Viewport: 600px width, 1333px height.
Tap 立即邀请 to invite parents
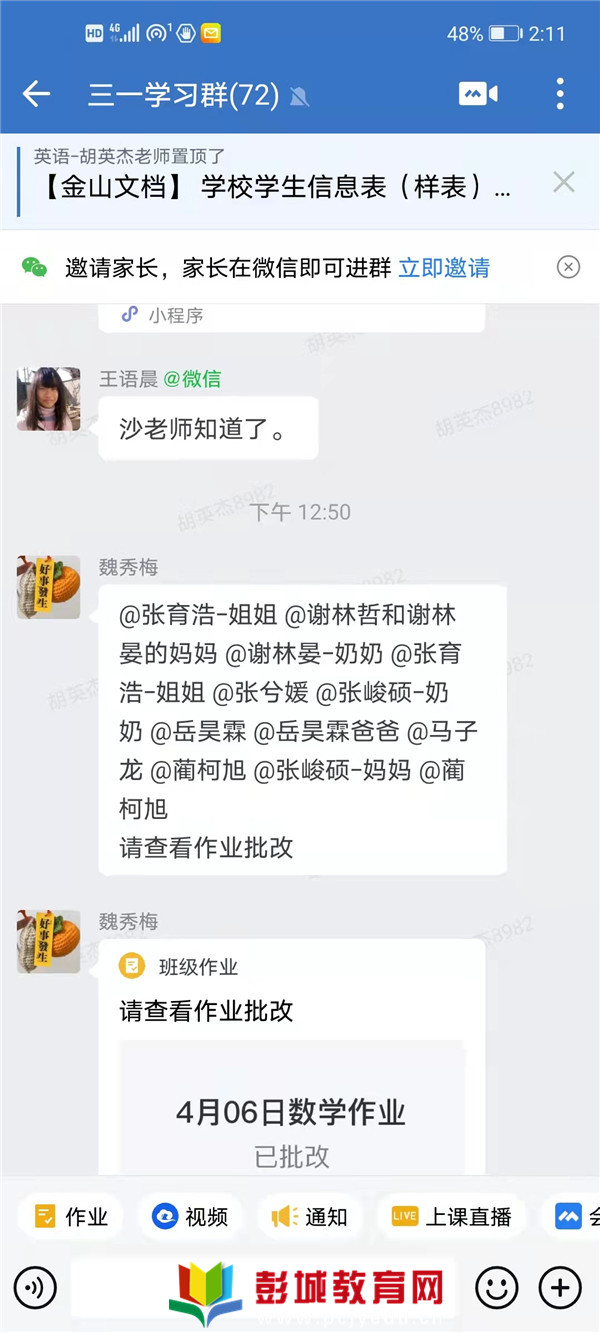point(444,267)
